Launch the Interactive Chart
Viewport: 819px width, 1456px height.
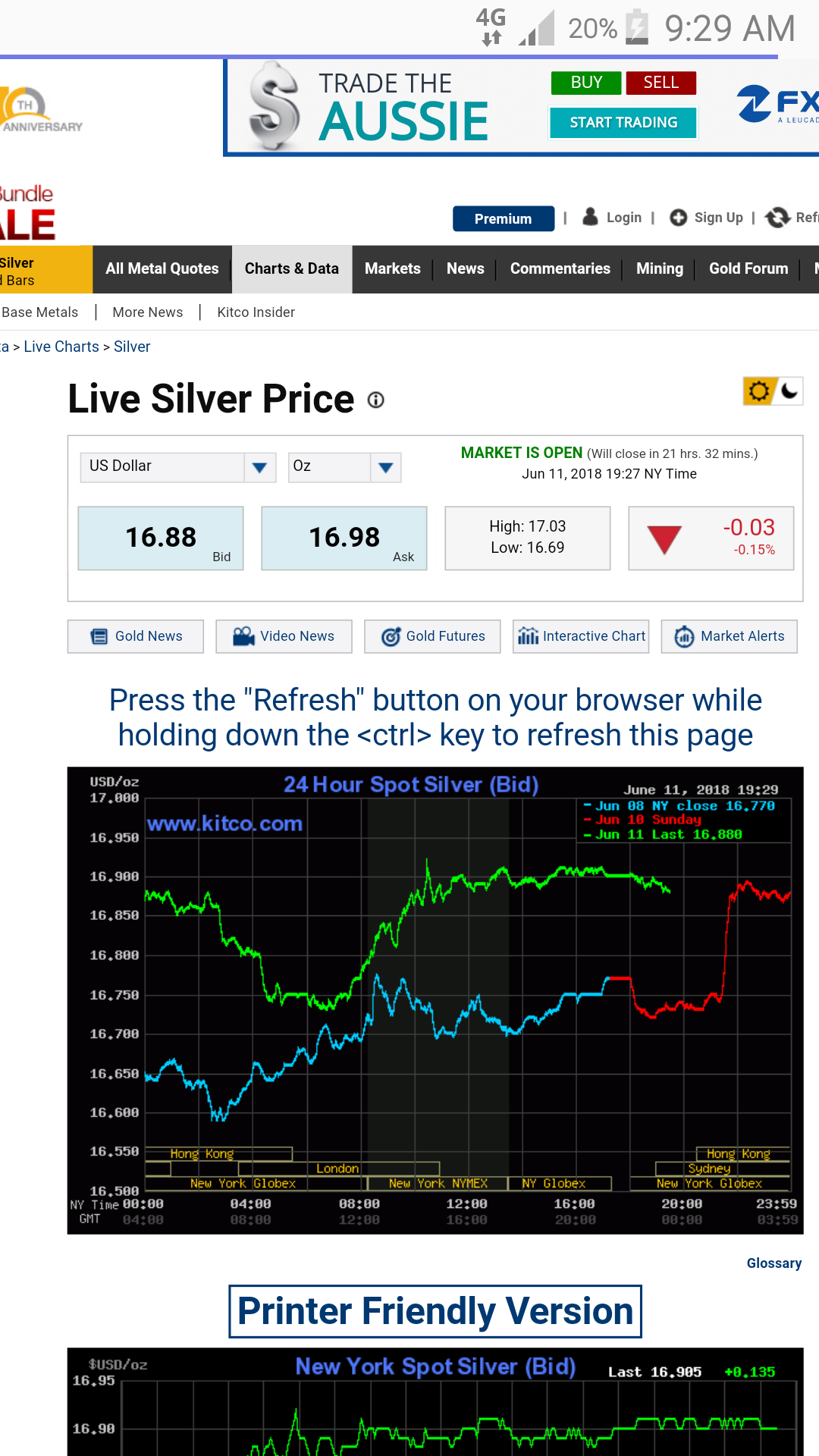tap(581, 636)
